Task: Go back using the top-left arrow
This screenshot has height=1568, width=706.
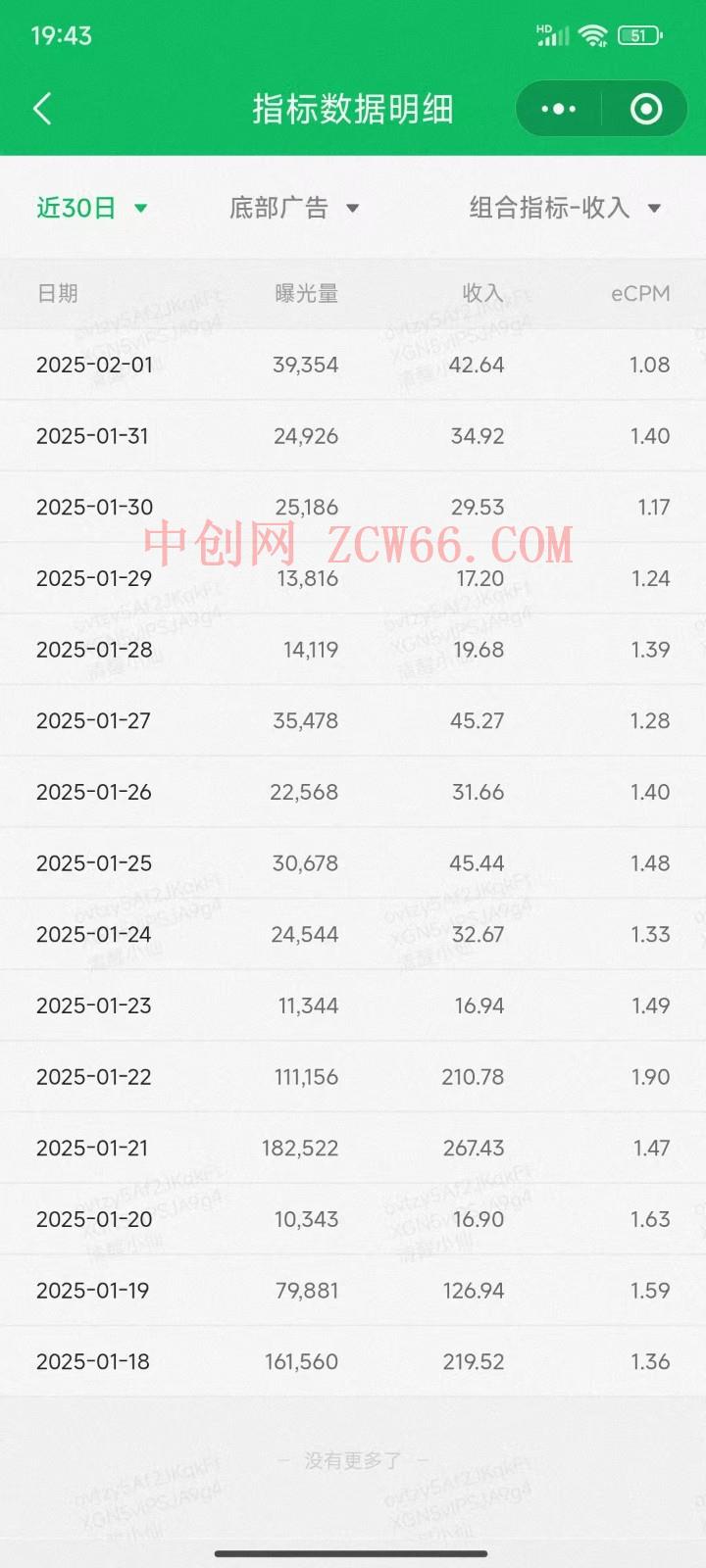Action: pyautogui.click(x=42, y=109)
